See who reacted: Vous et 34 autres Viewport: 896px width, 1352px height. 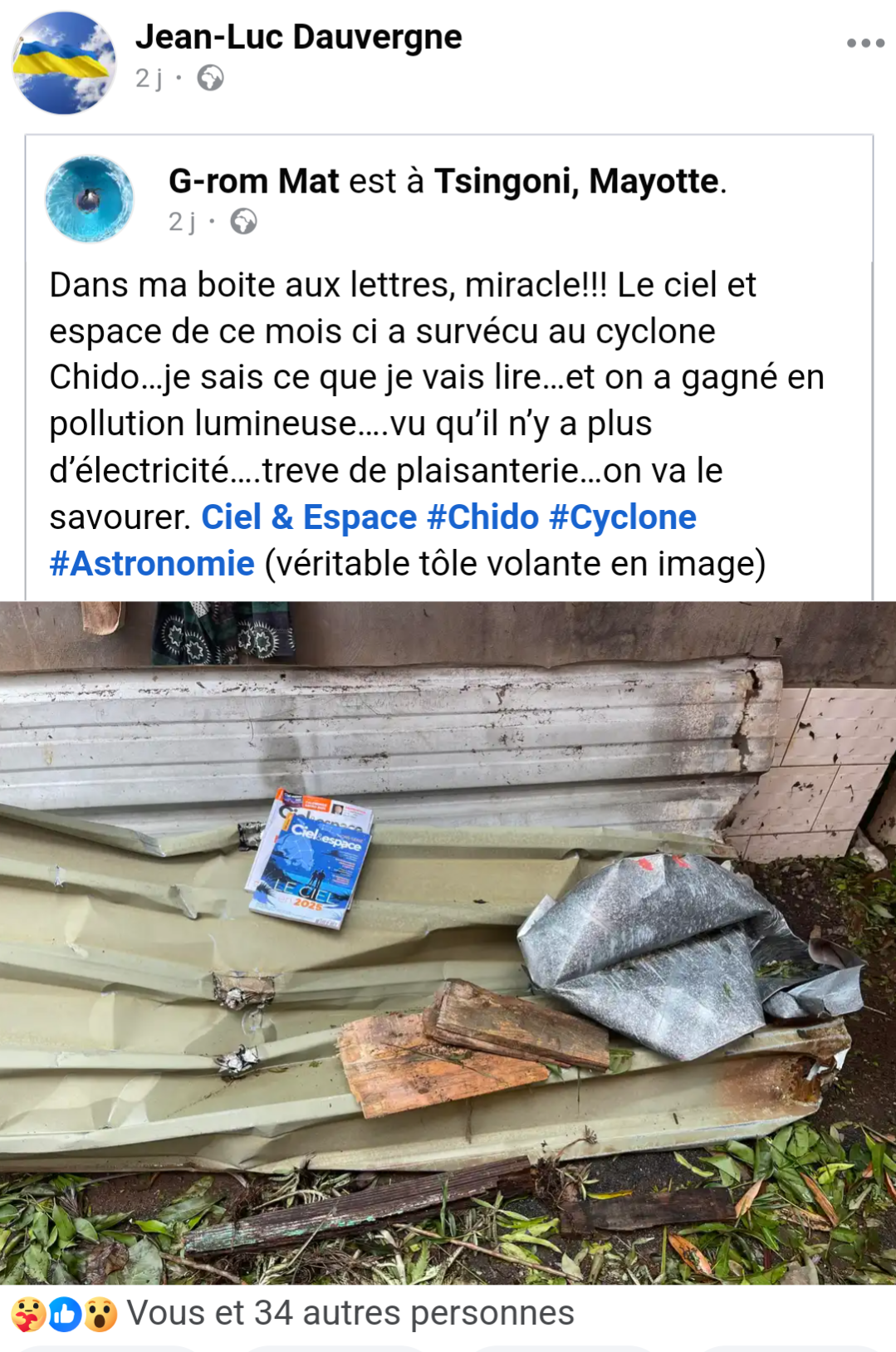(x=350, y=1313)
